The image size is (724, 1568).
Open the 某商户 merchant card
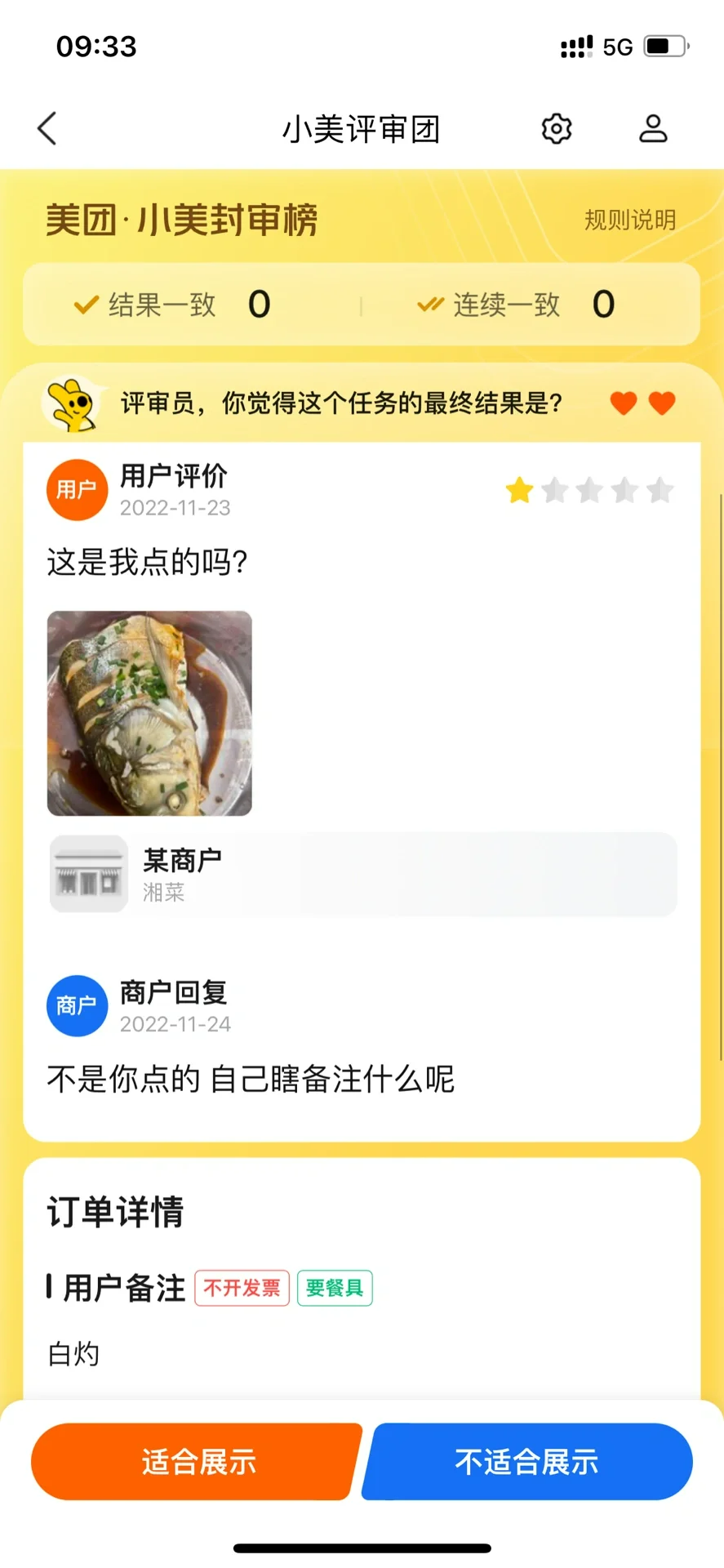[x=362, y=874]
